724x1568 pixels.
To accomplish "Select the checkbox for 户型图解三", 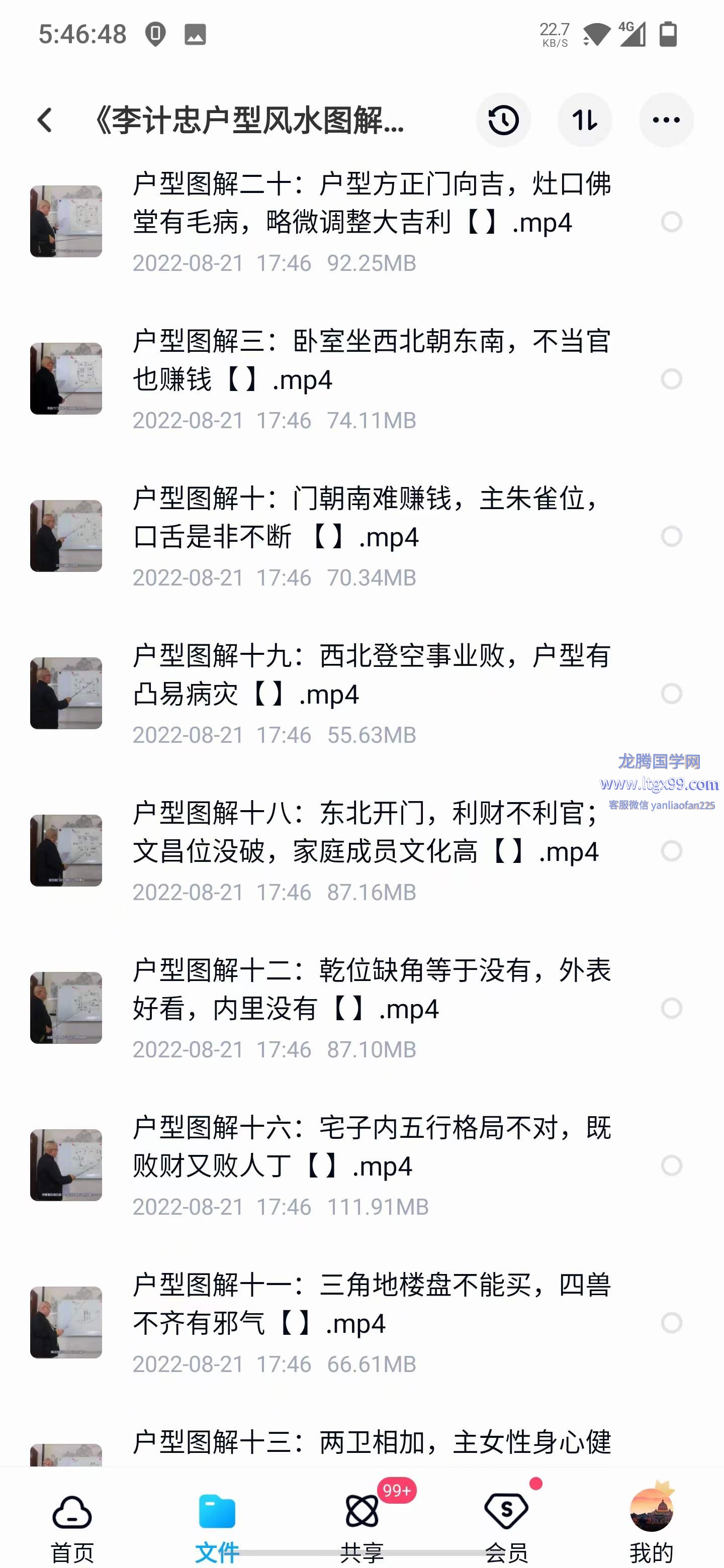I will [671, 379].
